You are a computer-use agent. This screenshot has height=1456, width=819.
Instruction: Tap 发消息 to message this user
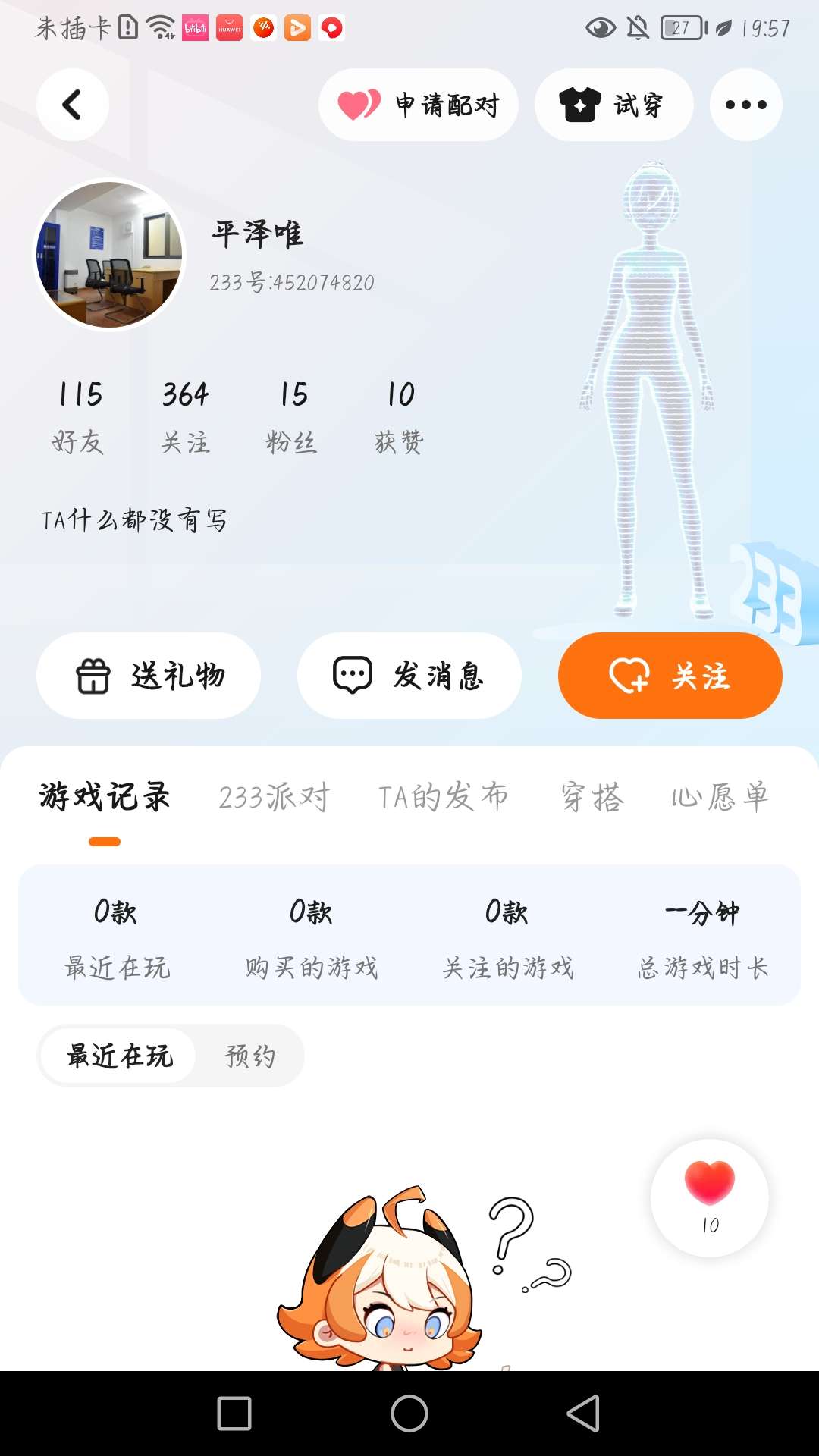[x=409, y=676]
